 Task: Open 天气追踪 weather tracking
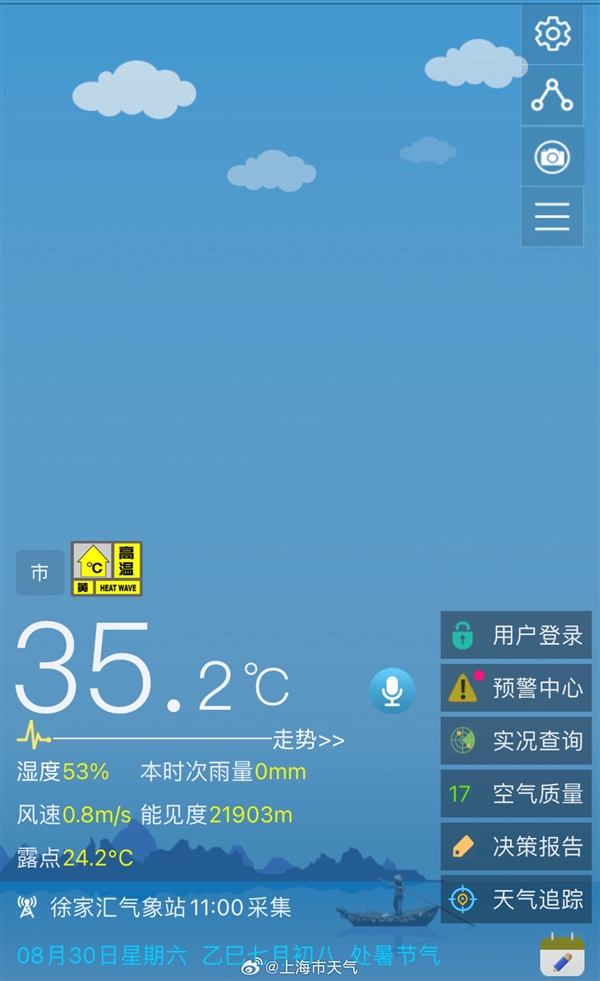[x=516, y=899]
